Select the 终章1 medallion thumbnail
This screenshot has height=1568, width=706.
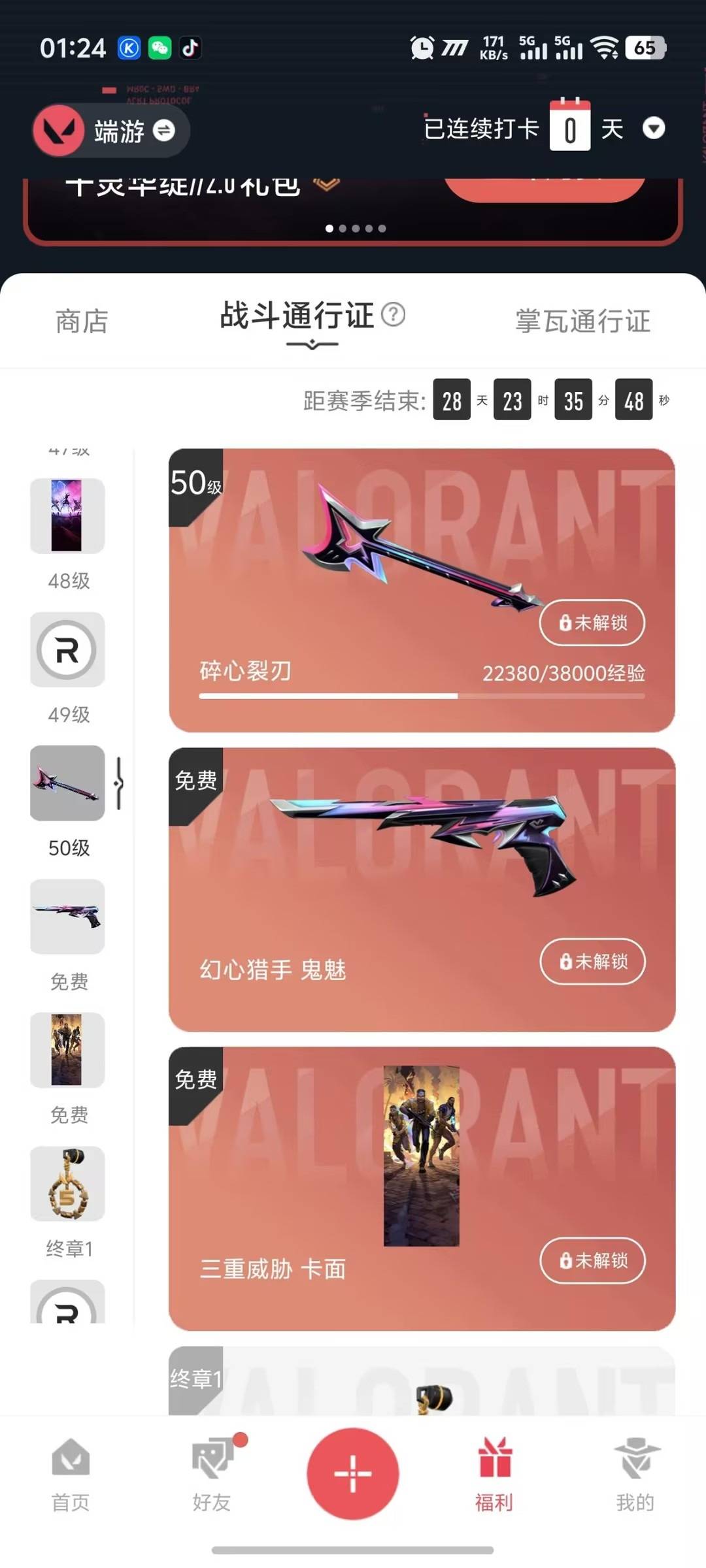point(67,1184)
